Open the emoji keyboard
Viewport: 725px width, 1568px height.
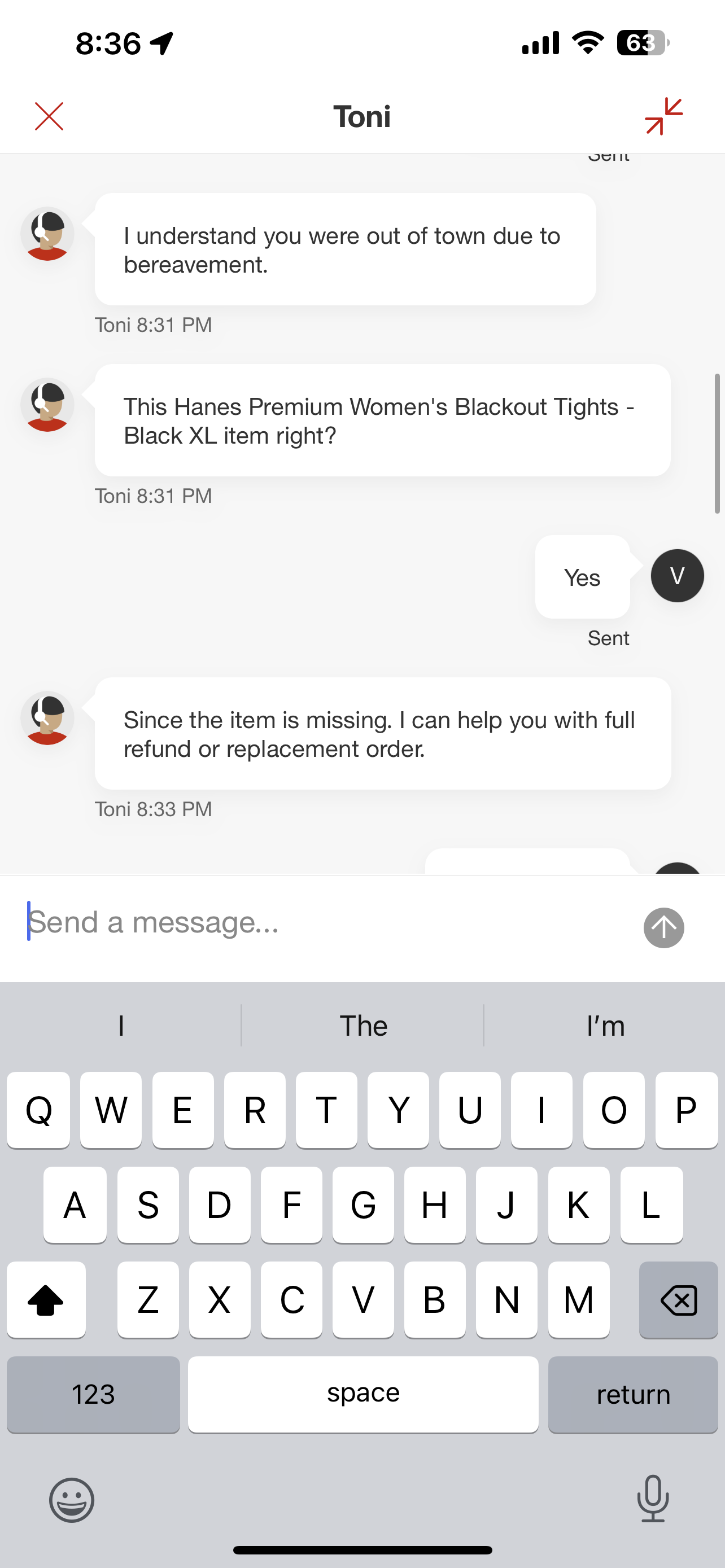click(x=71, y=1500)
